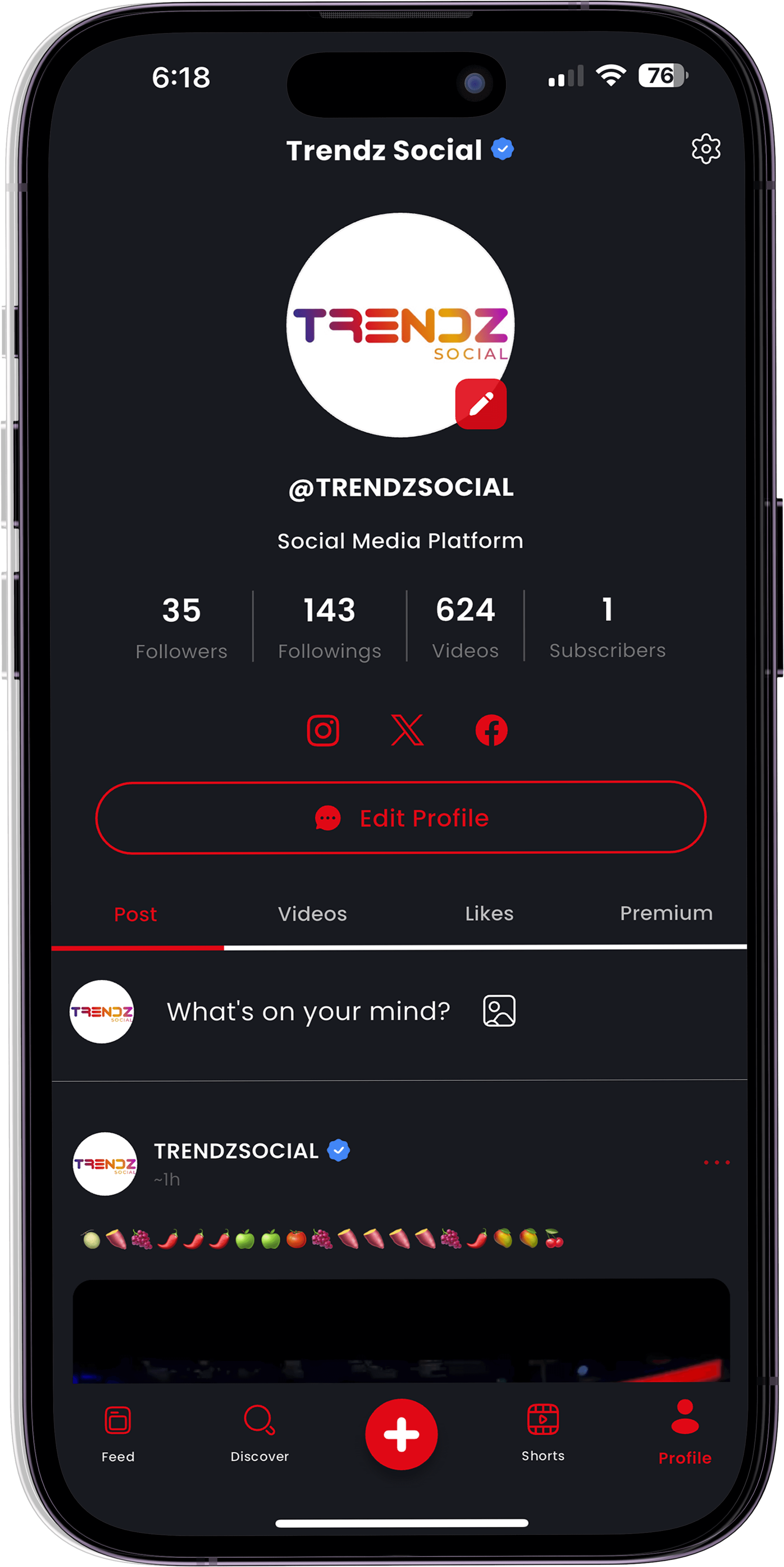
Task: Switch to the Premium tab
Action: coord(666,913)
